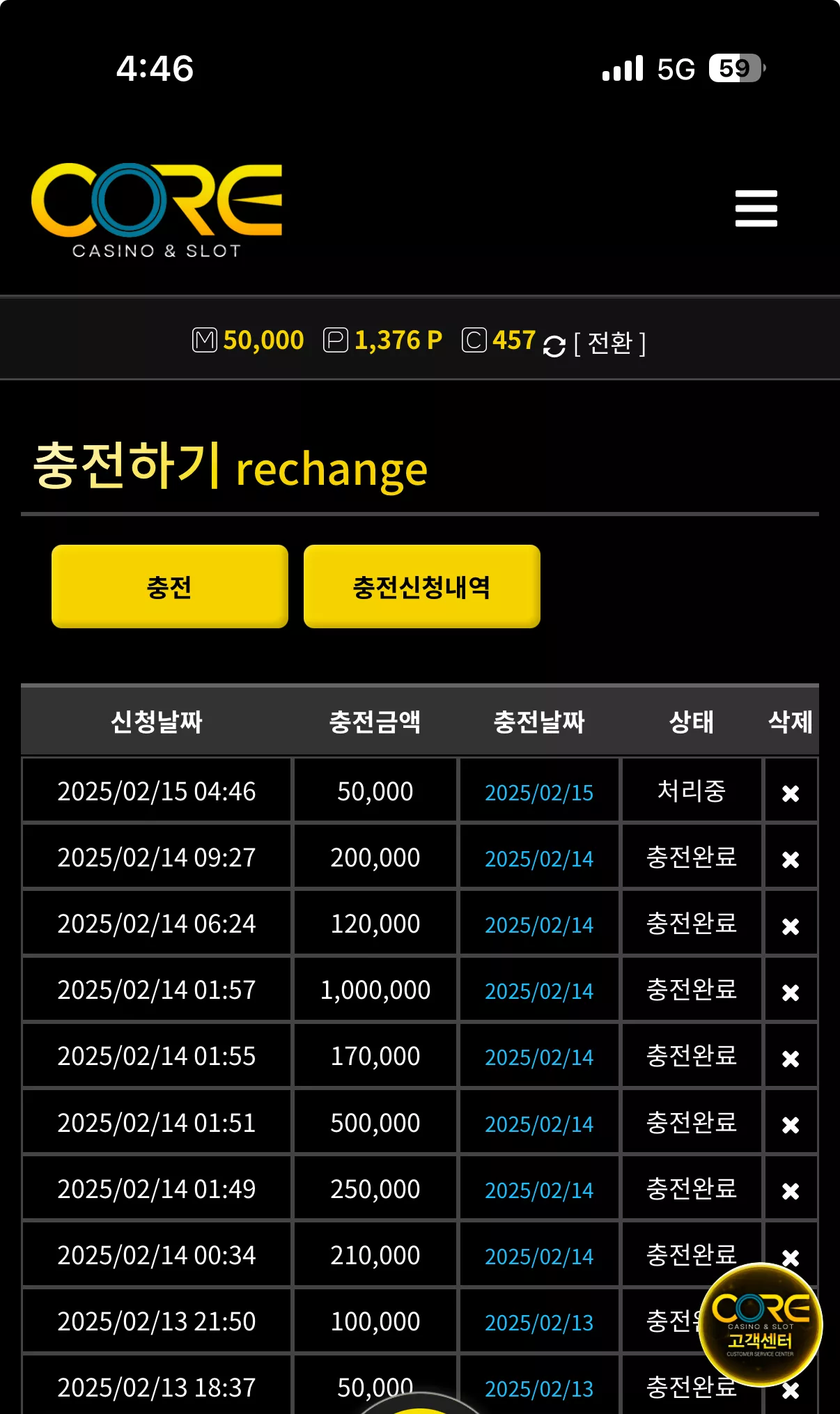
Task: Tap the CORE logo to go home
Action: (x=157, y=210)
